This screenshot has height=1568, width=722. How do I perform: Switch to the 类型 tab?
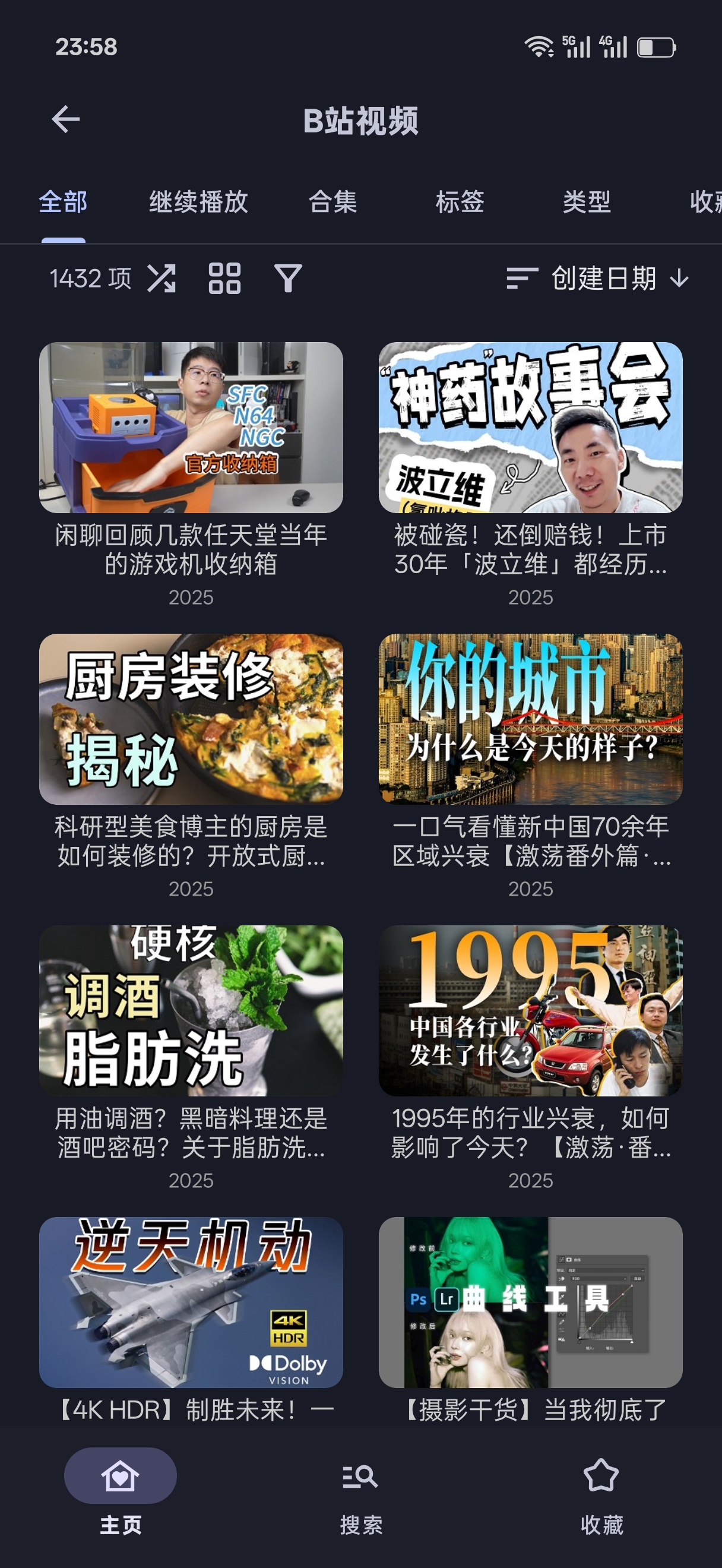coord(587,202)
